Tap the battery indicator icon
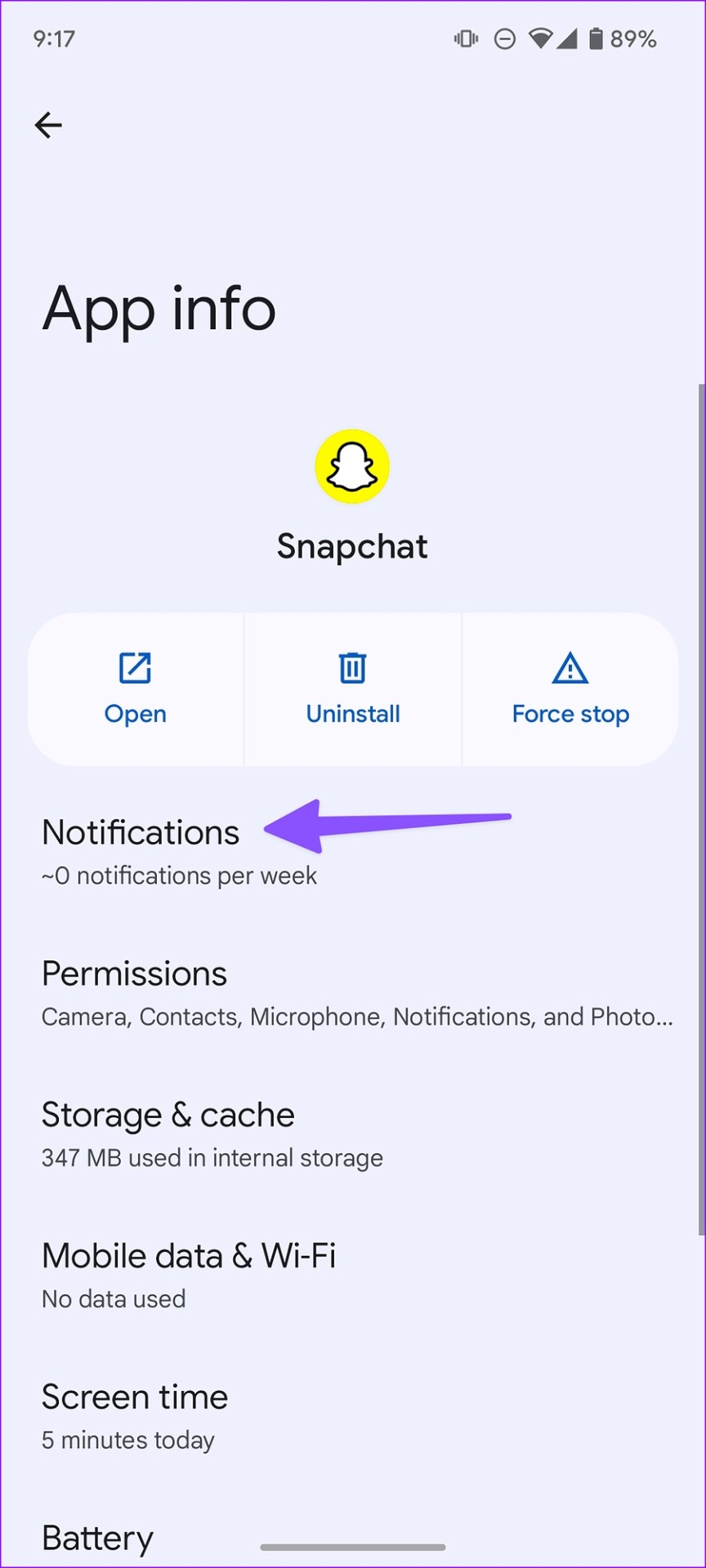 pyautogui.click(x=596, y=38)
